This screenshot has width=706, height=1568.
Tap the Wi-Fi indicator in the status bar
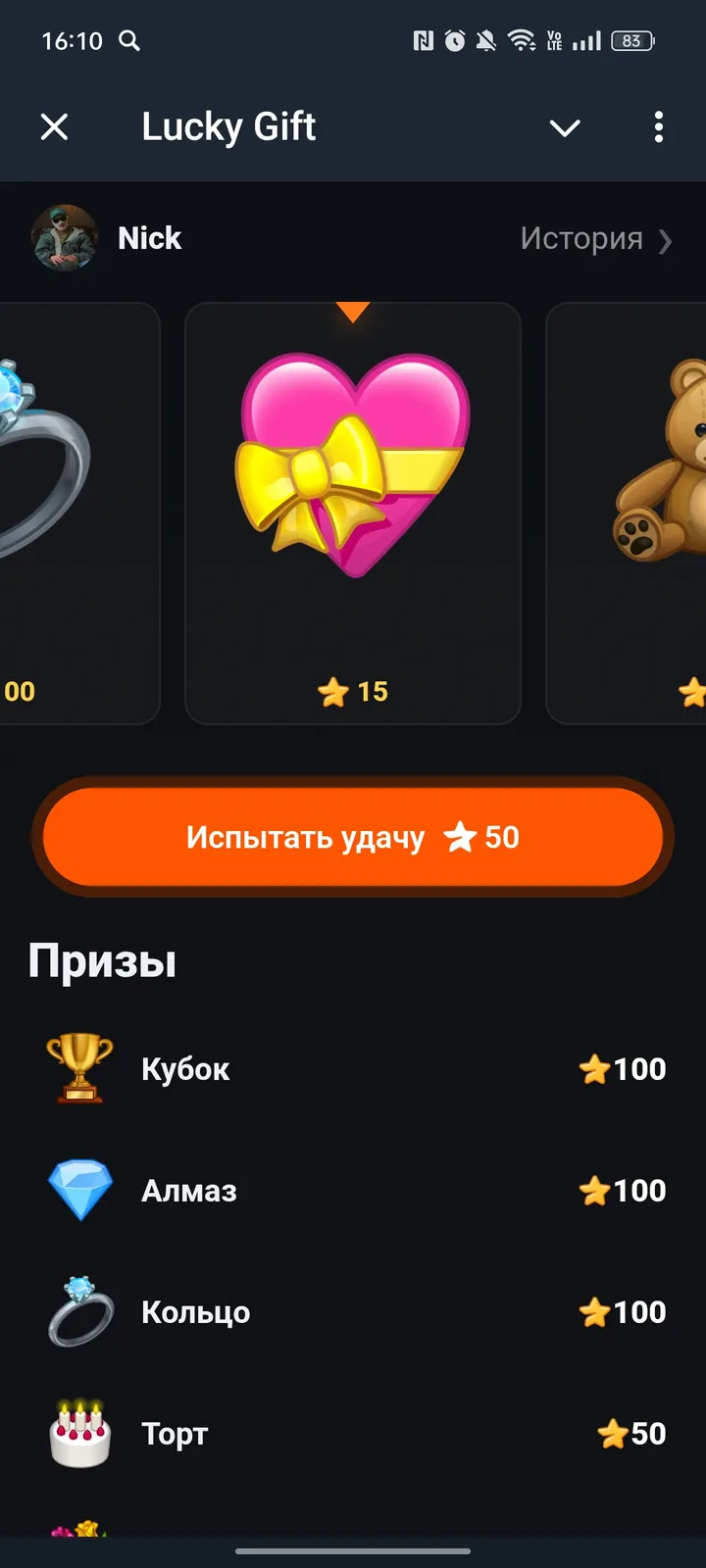522,40
